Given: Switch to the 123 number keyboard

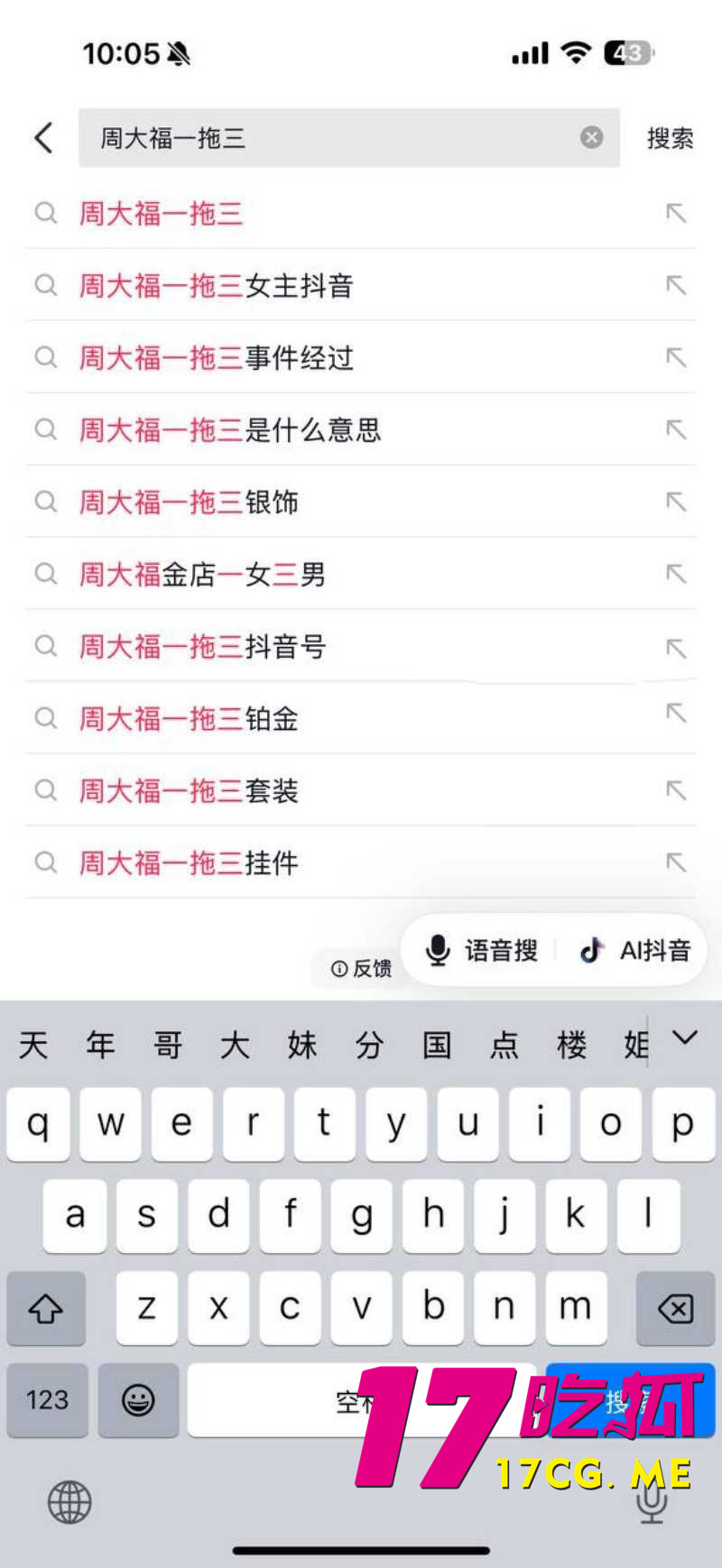Looking at the screenshot, I should [x=47, y=1400].
